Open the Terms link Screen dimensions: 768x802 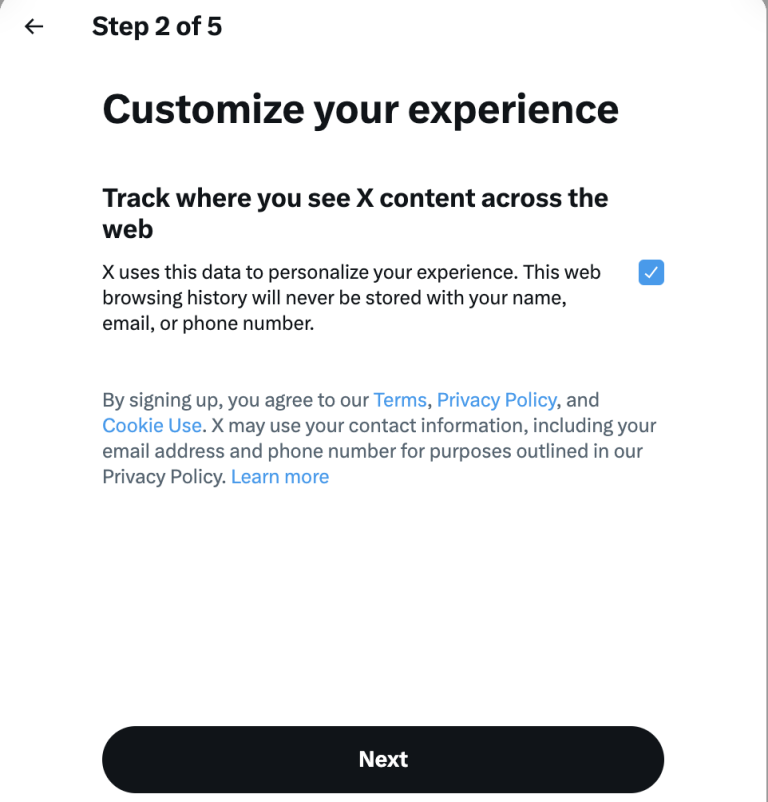[400, 400]
